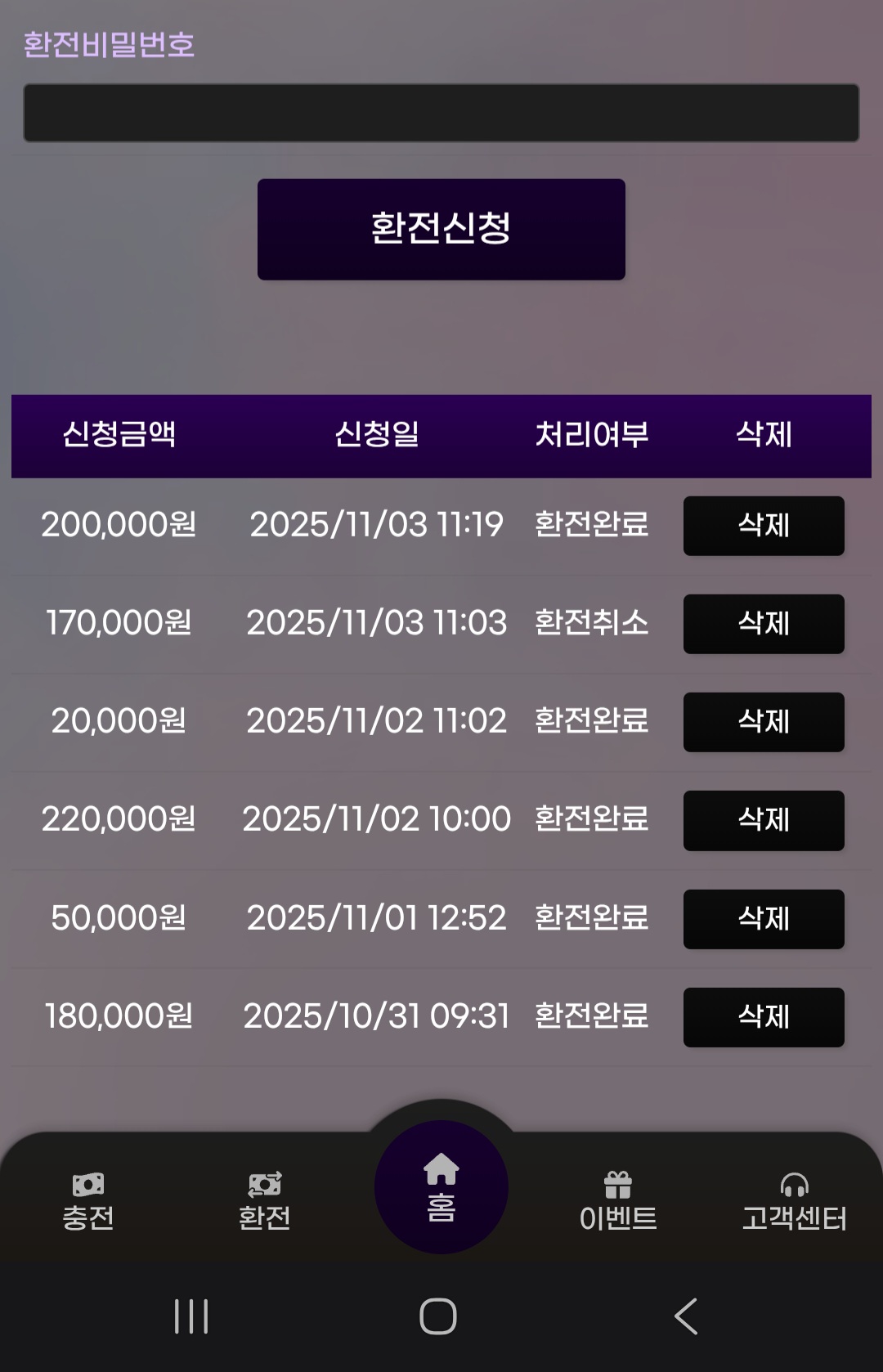
Task: Click inside the 환전비밀번호 password field
Action: point(441,112)
